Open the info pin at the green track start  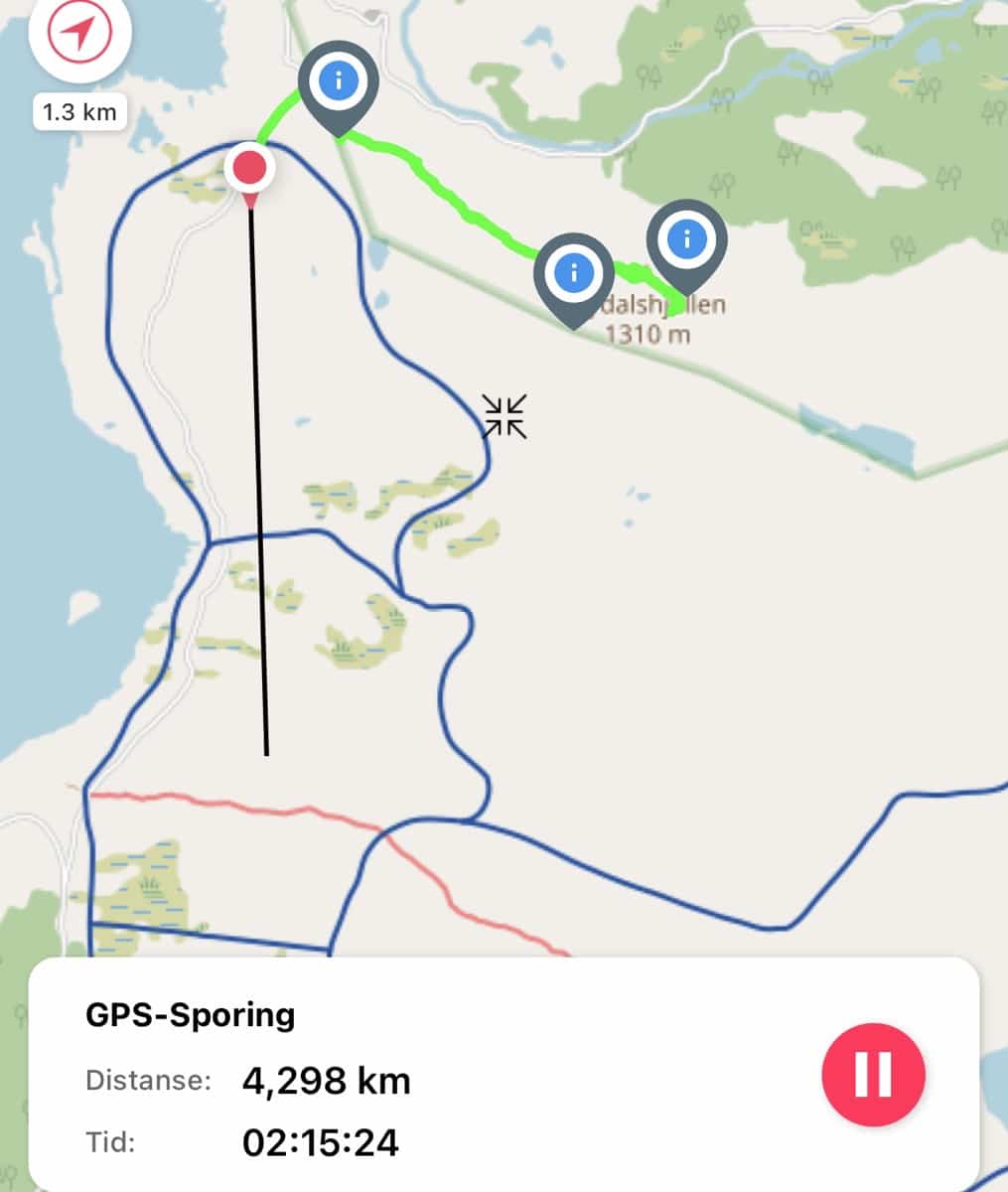(x=339, y=80)
